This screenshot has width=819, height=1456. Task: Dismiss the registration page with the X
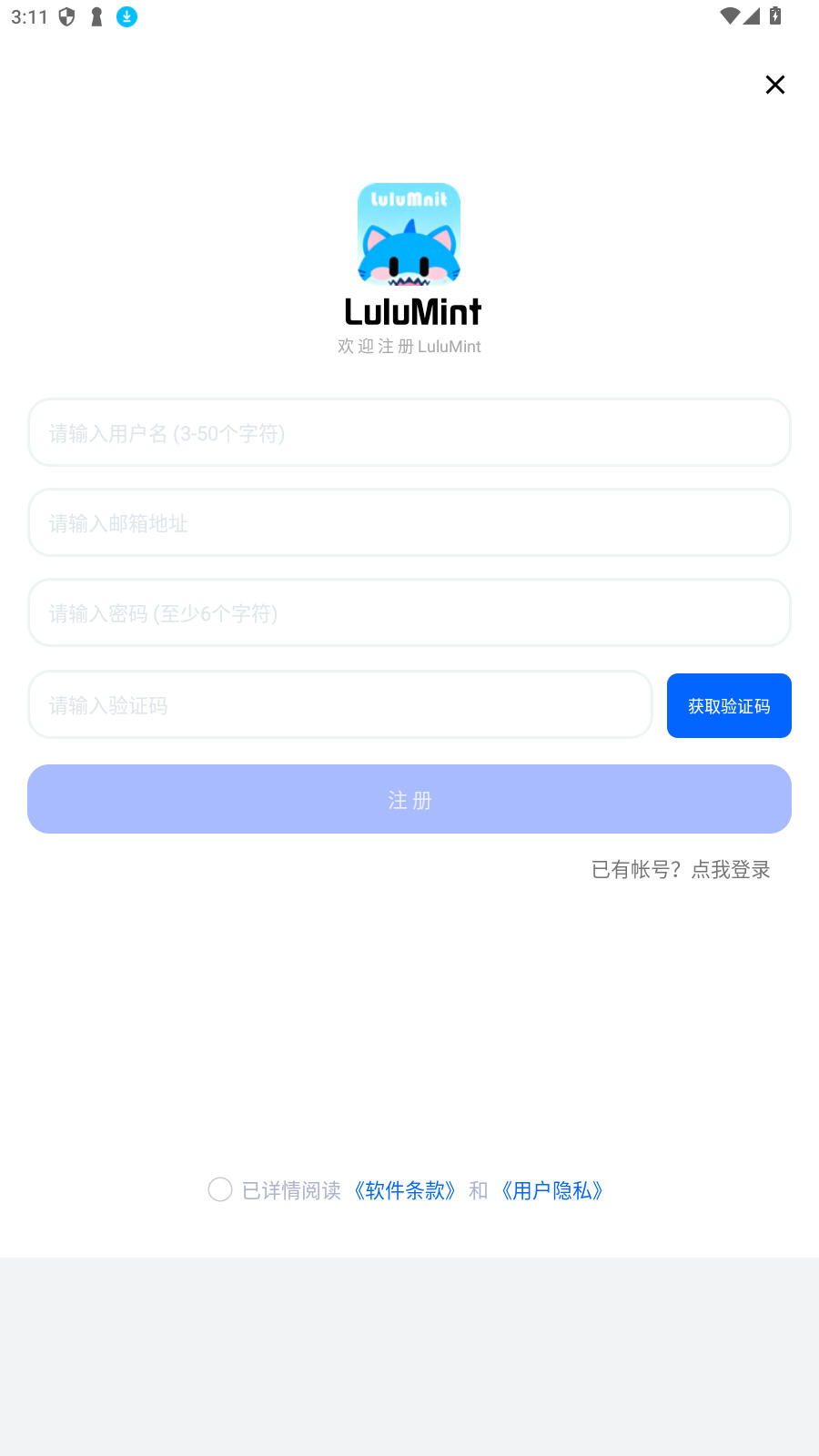[x=774, y=84]
